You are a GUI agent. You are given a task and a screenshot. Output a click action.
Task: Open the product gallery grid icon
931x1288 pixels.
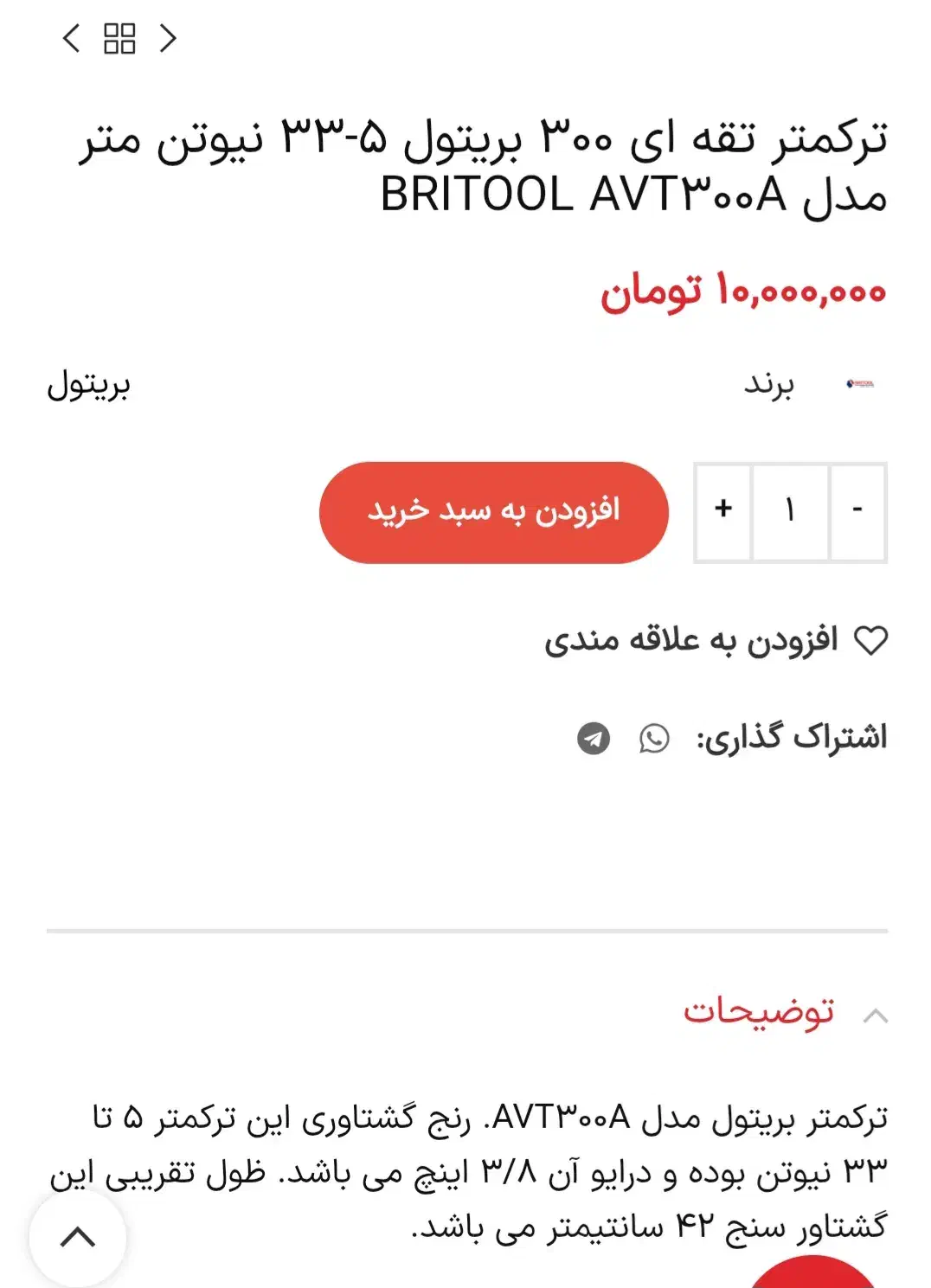coord(121,38)
